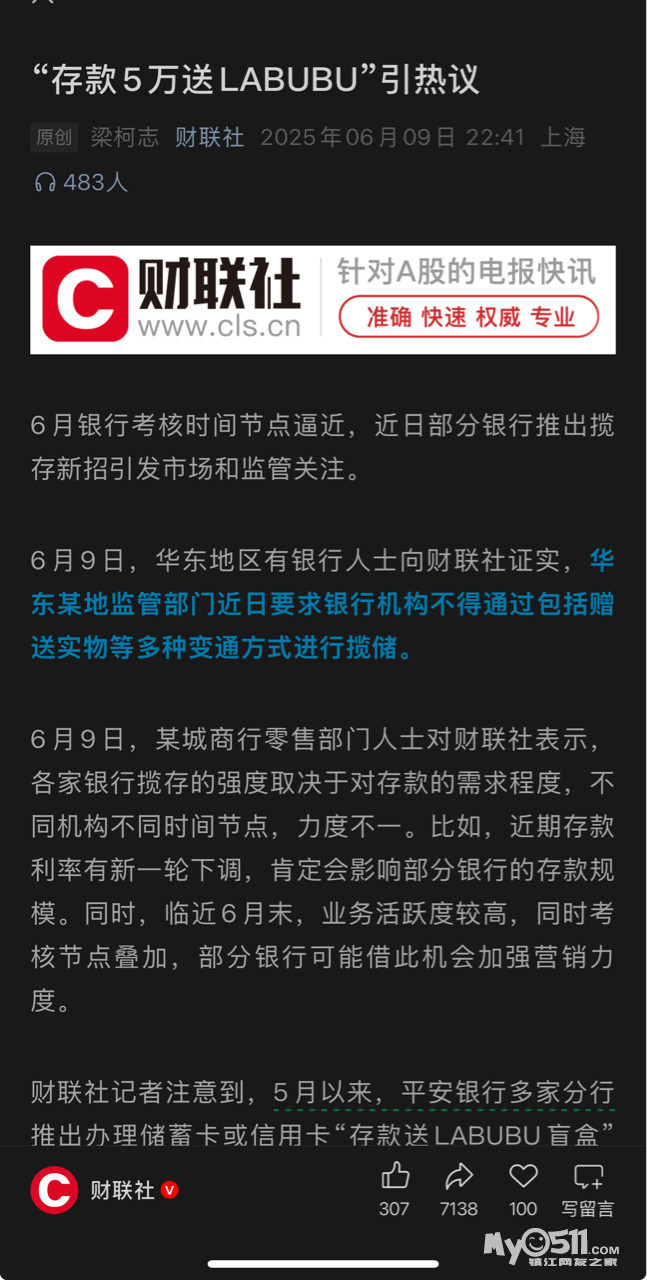Screen dimensions: 647x1280
Task: Play the audio version with 483 listeners
Action: (81, 182)
